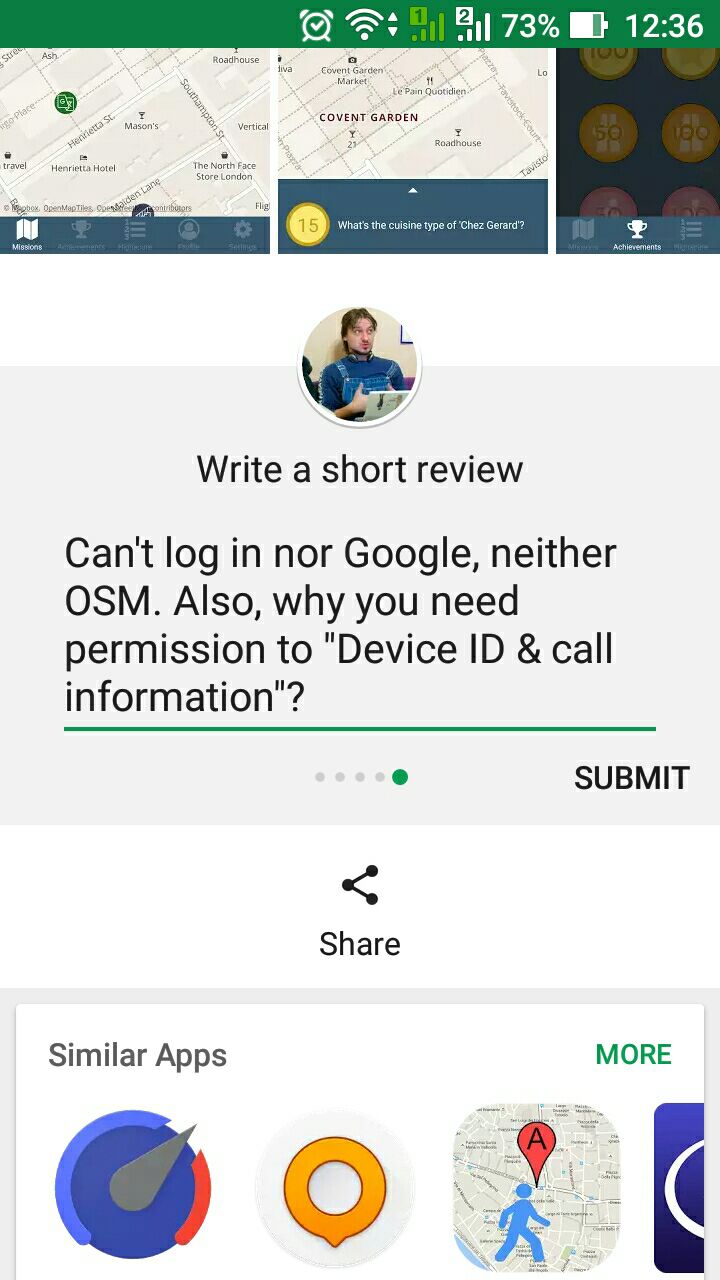Image resolution: width=720 pixels, height=1280 pixels.
Task: Open the walking-navigation map similar app
Action: [536, 1187]
